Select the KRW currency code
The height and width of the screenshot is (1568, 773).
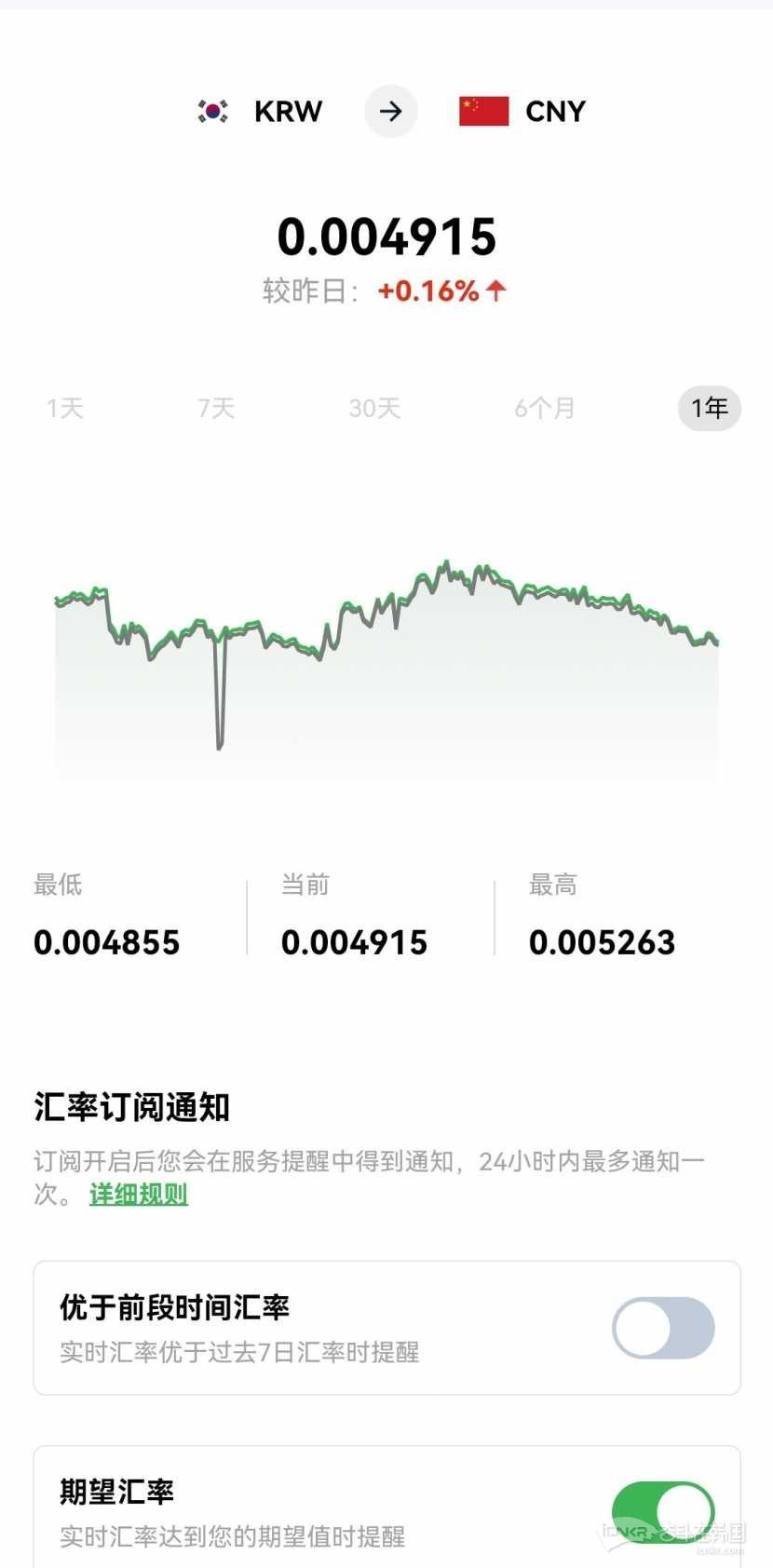pos(287,111)
